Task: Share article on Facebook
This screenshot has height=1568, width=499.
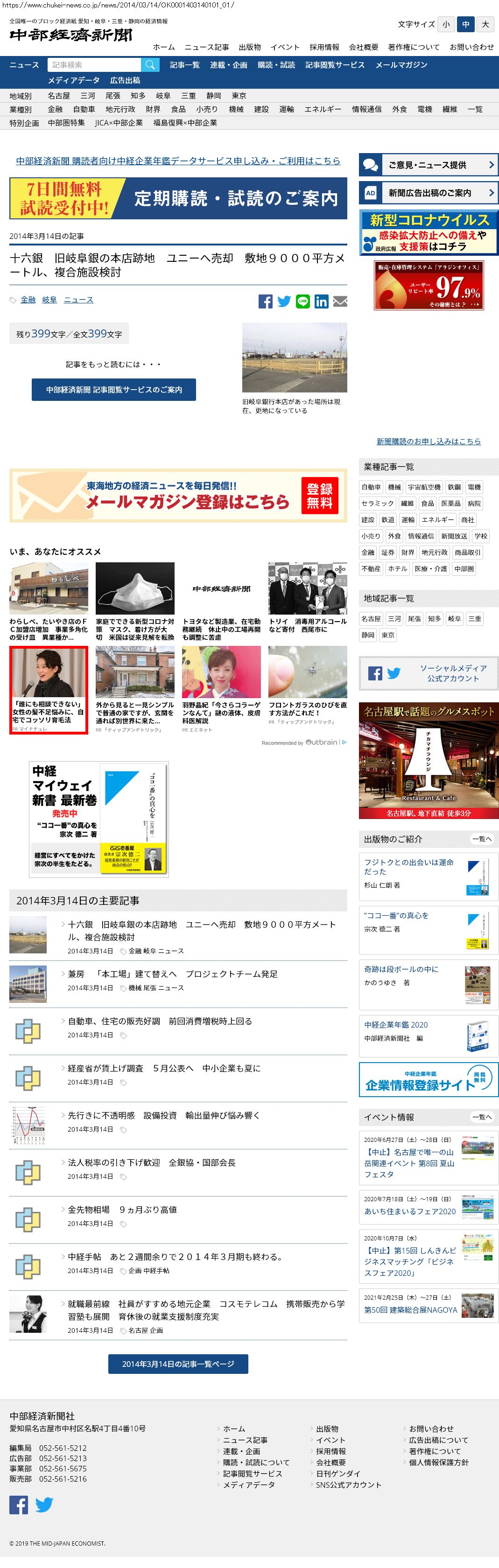Action: click(265, 301)
